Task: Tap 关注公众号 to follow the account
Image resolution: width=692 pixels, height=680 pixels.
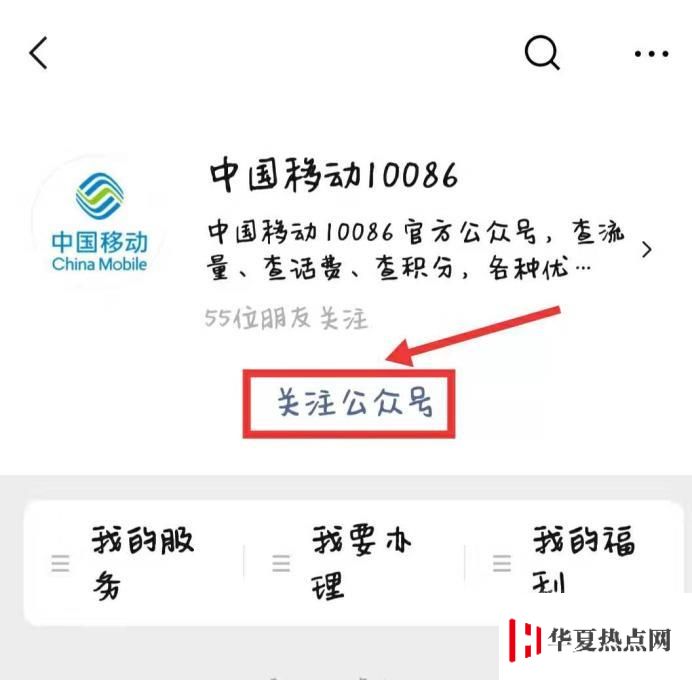Action: click(x=349, y=403)
